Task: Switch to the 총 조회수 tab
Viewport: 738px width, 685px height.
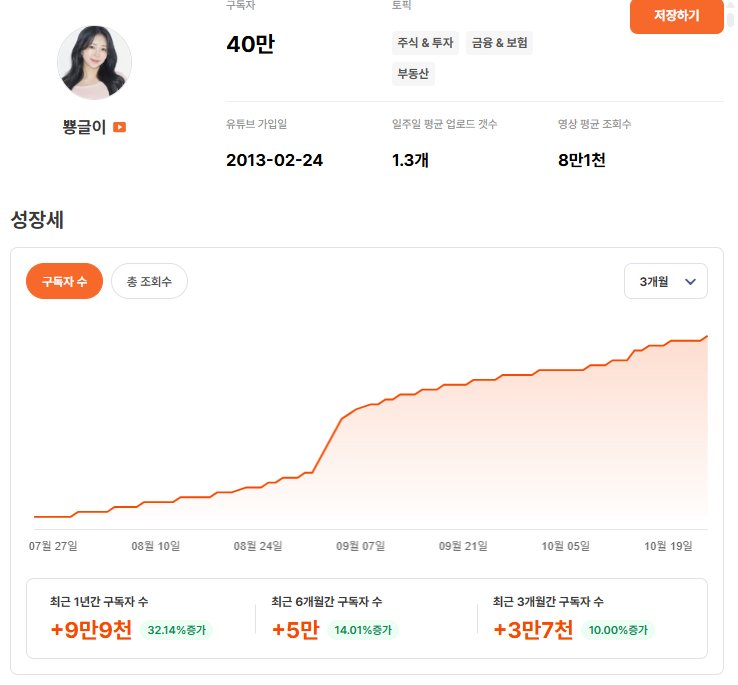Action: [x=149, y=282]
